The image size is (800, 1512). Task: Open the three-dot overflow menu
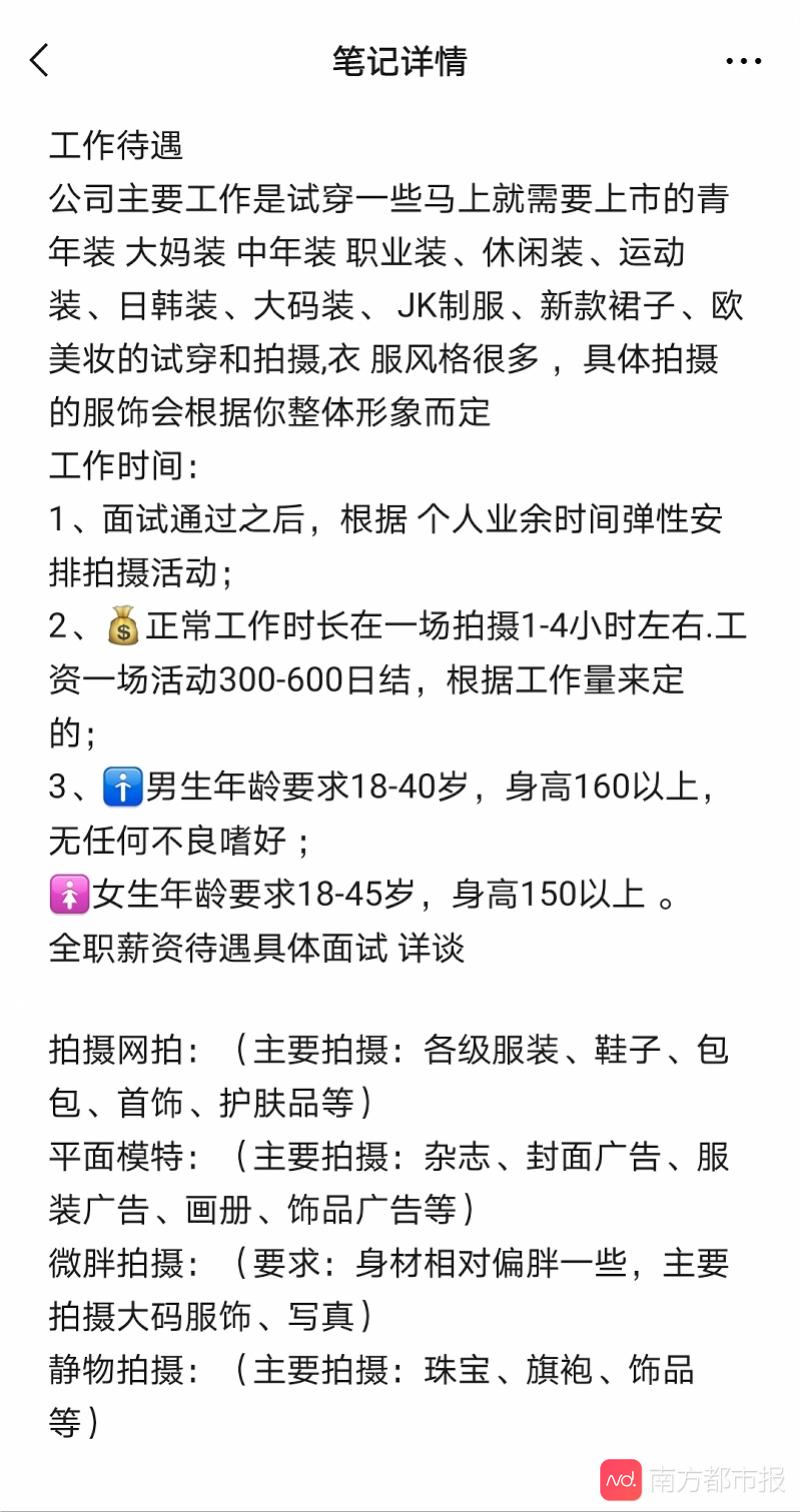pyautogui.click(x=743, y=62)
